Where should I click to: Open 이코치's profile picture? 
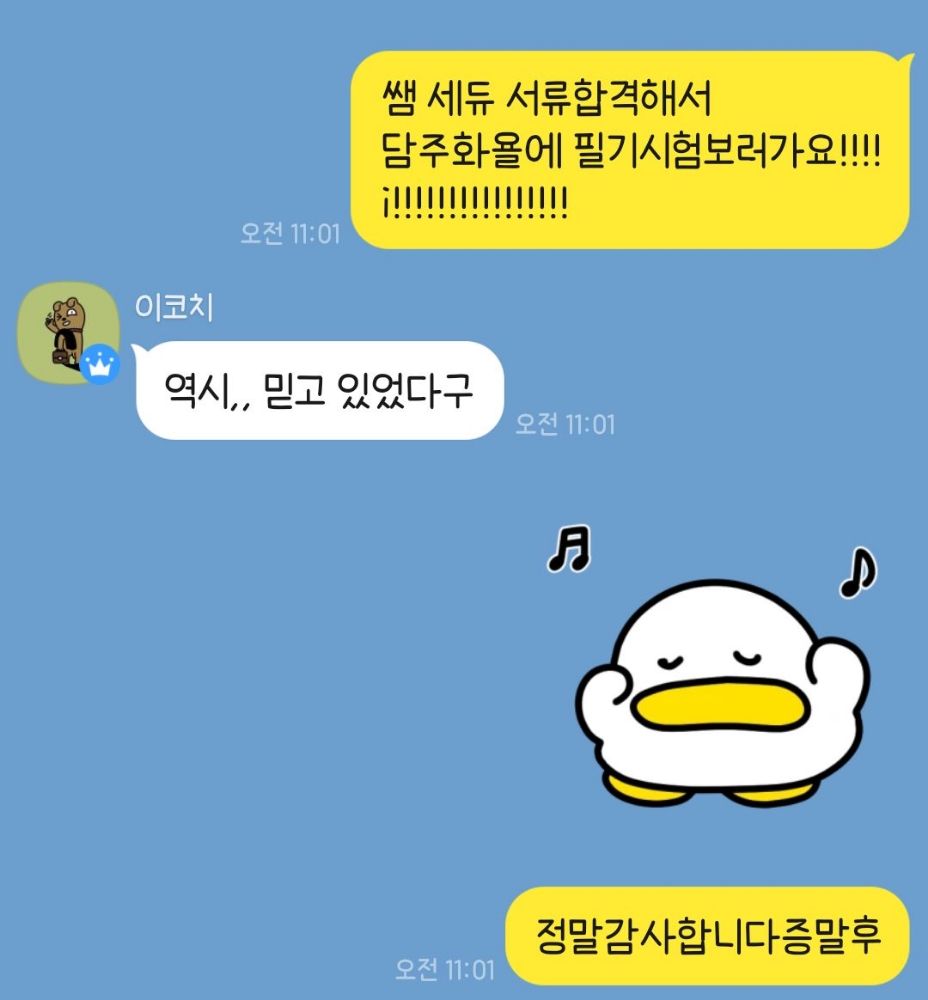(68, 332)
